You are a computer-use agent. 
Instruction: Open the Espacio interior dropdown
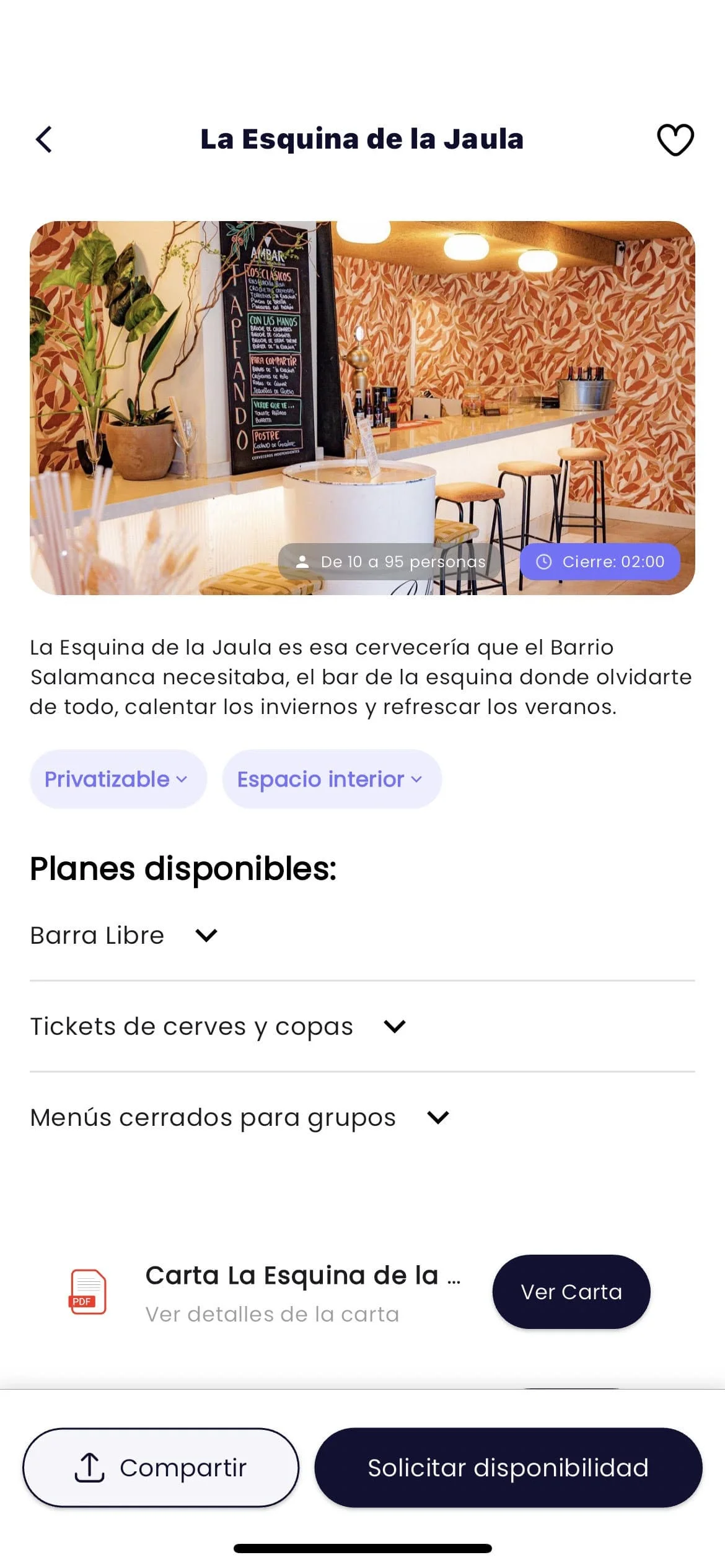point(332,778)
